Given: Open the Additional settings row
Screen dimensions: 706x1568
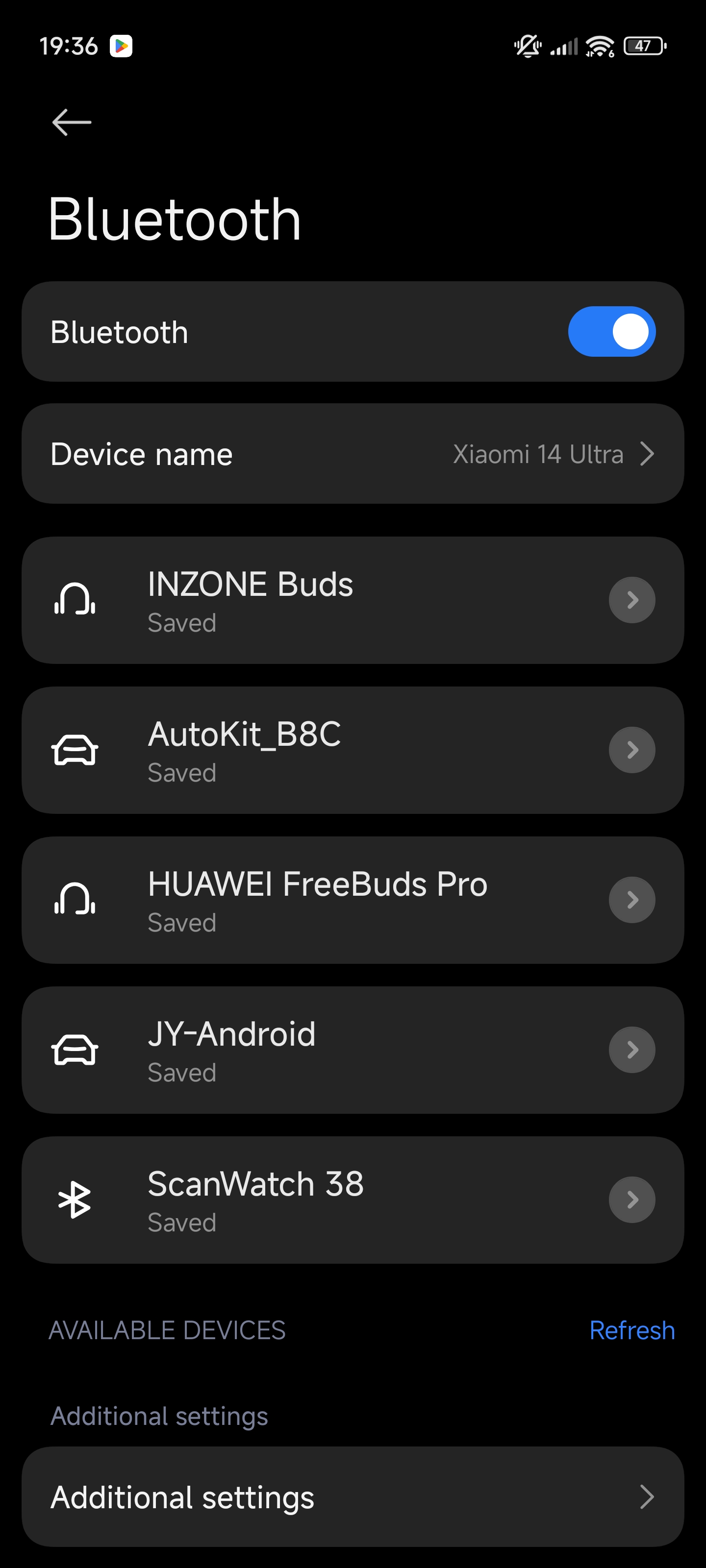Looking at the screenshot, I should (353, 1497).
